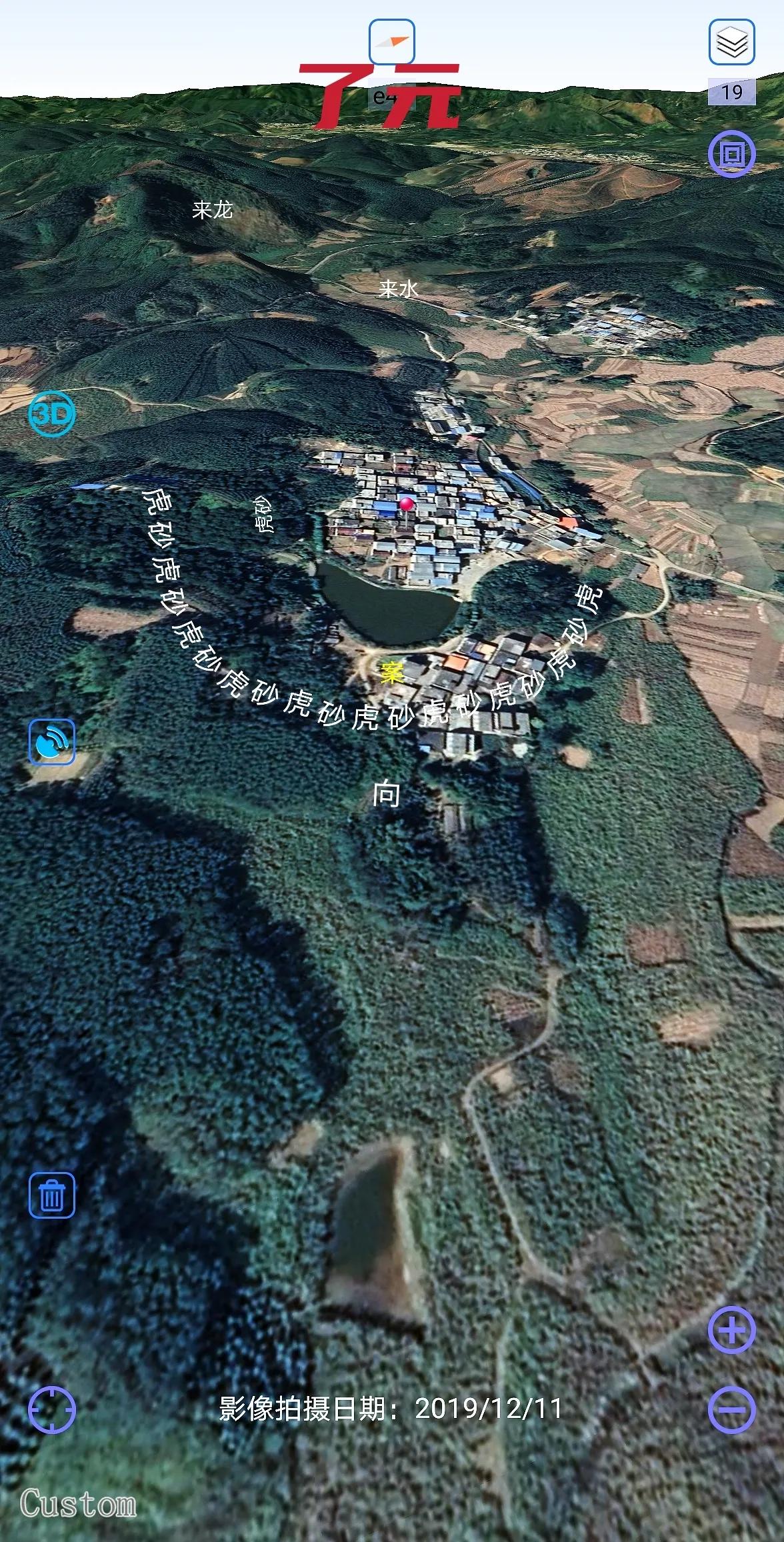This screenshot has height=1542, width=784.
Task: Toggle the 3D view mode
Action: click(51, 415)
